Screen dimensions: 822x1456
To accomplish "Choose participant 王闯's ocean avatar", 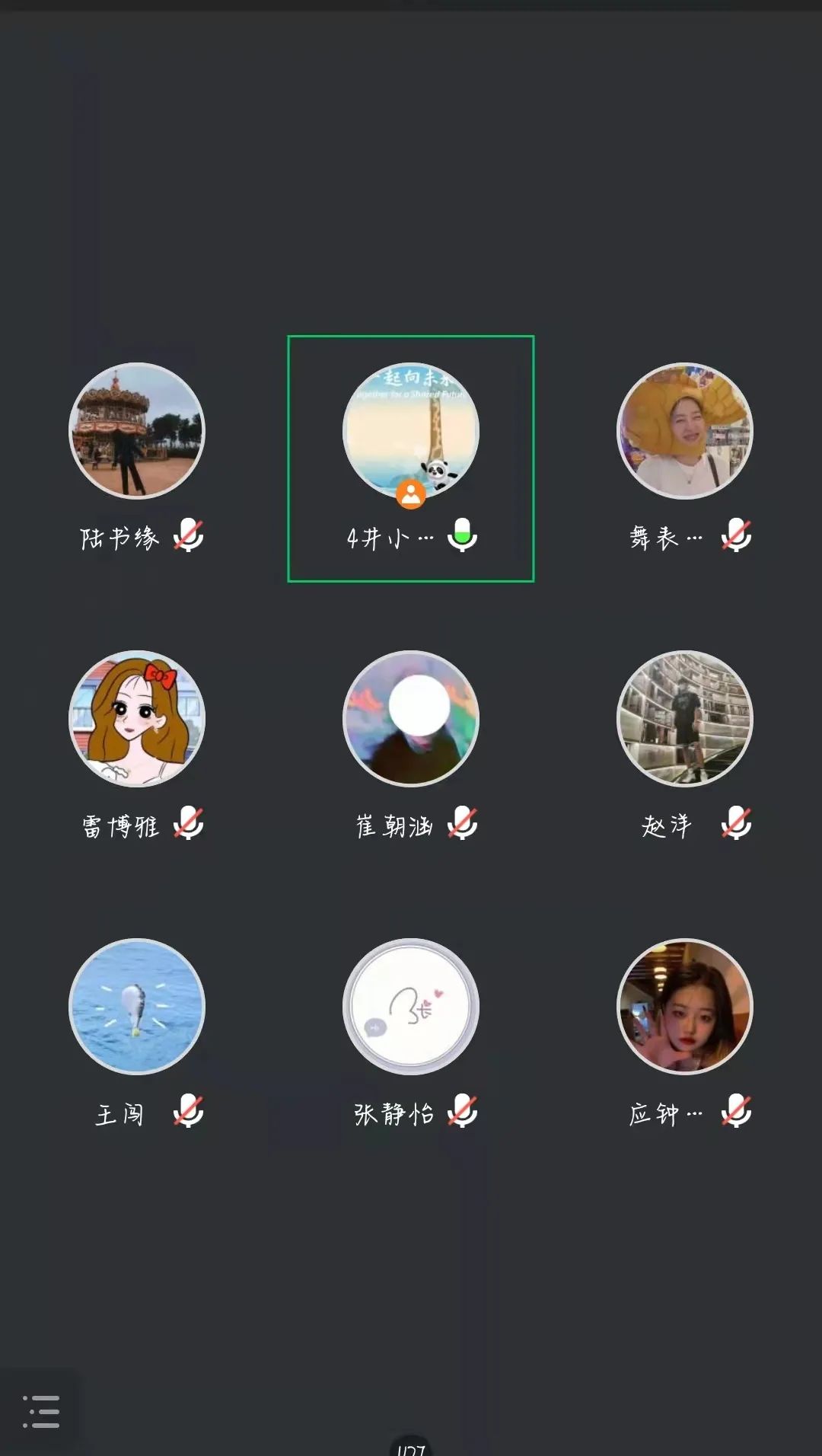I will [137, 1007].
